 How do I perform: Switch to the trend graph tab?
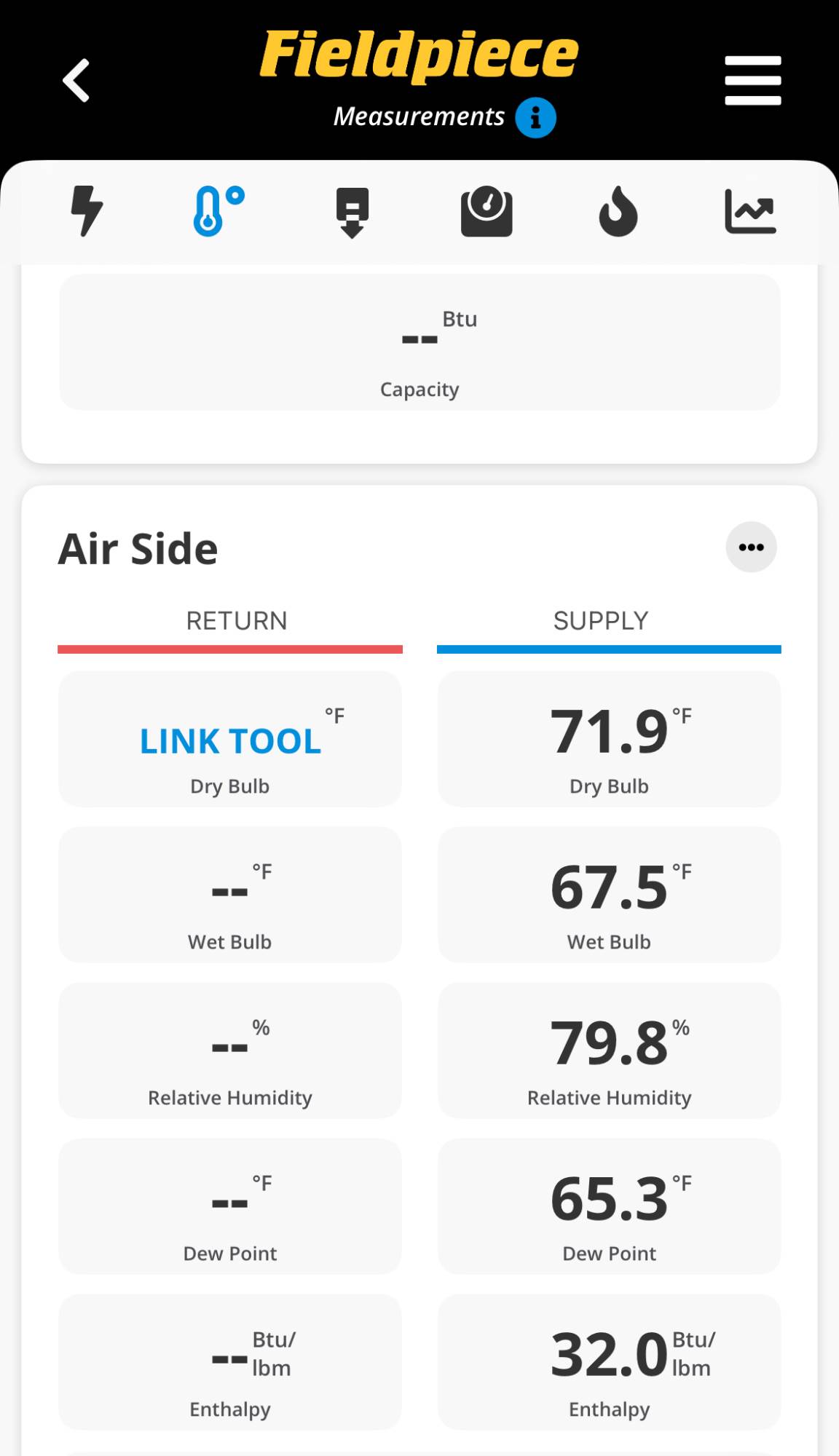tap(750, 212)
